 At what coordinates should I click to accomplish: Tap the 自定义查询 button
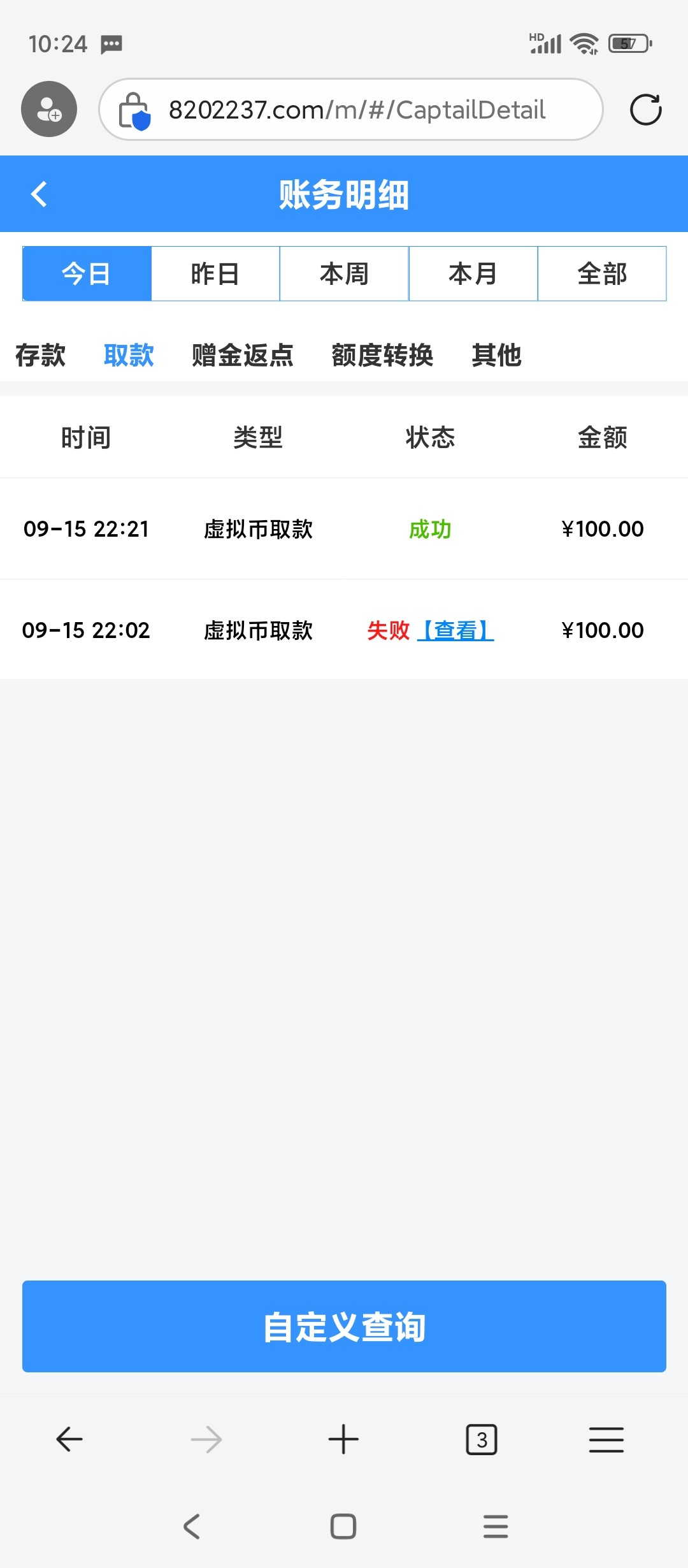coord(344,1326)
